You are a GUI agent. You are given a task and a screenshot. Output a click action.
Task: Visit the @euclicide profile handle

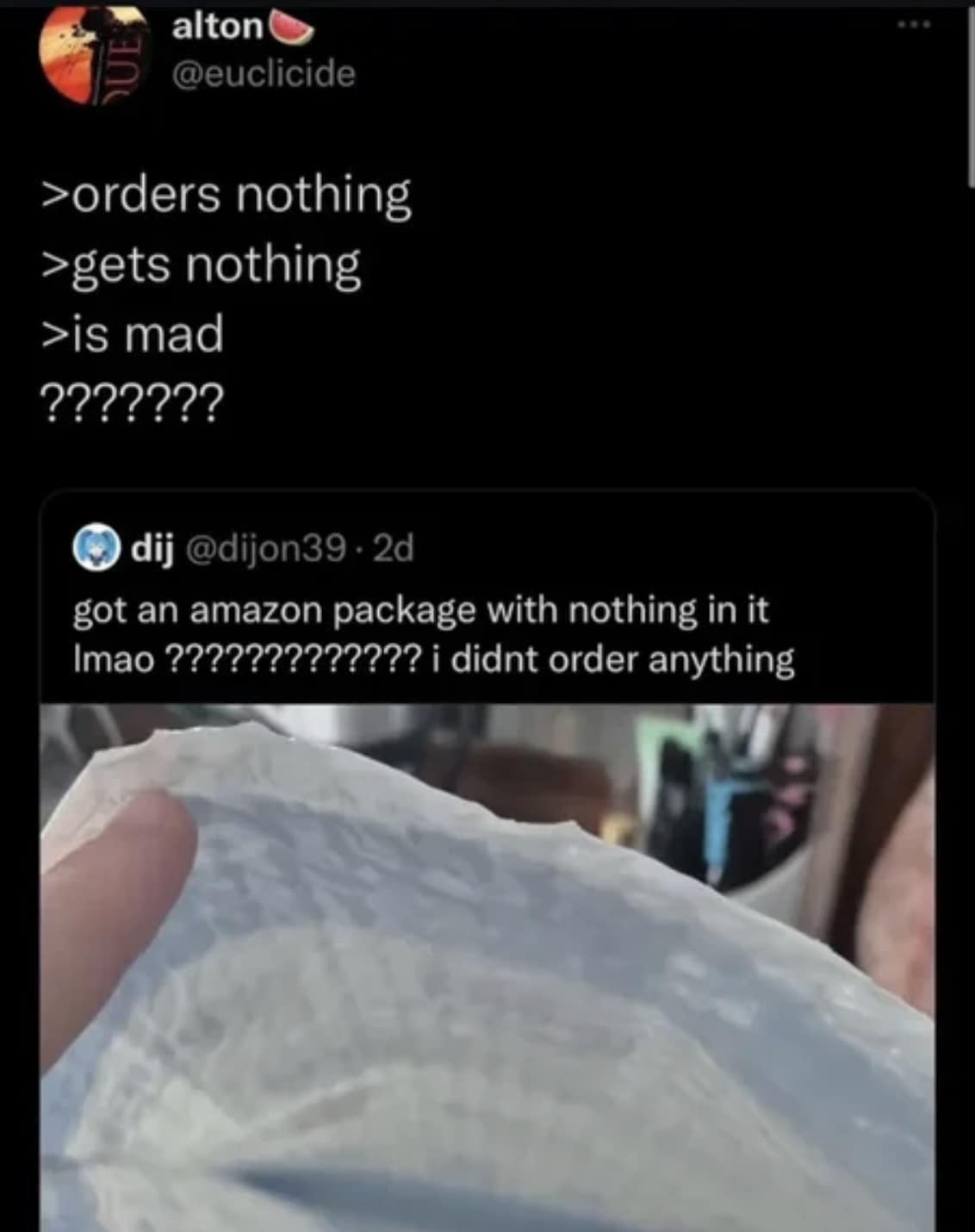[264, 74]
